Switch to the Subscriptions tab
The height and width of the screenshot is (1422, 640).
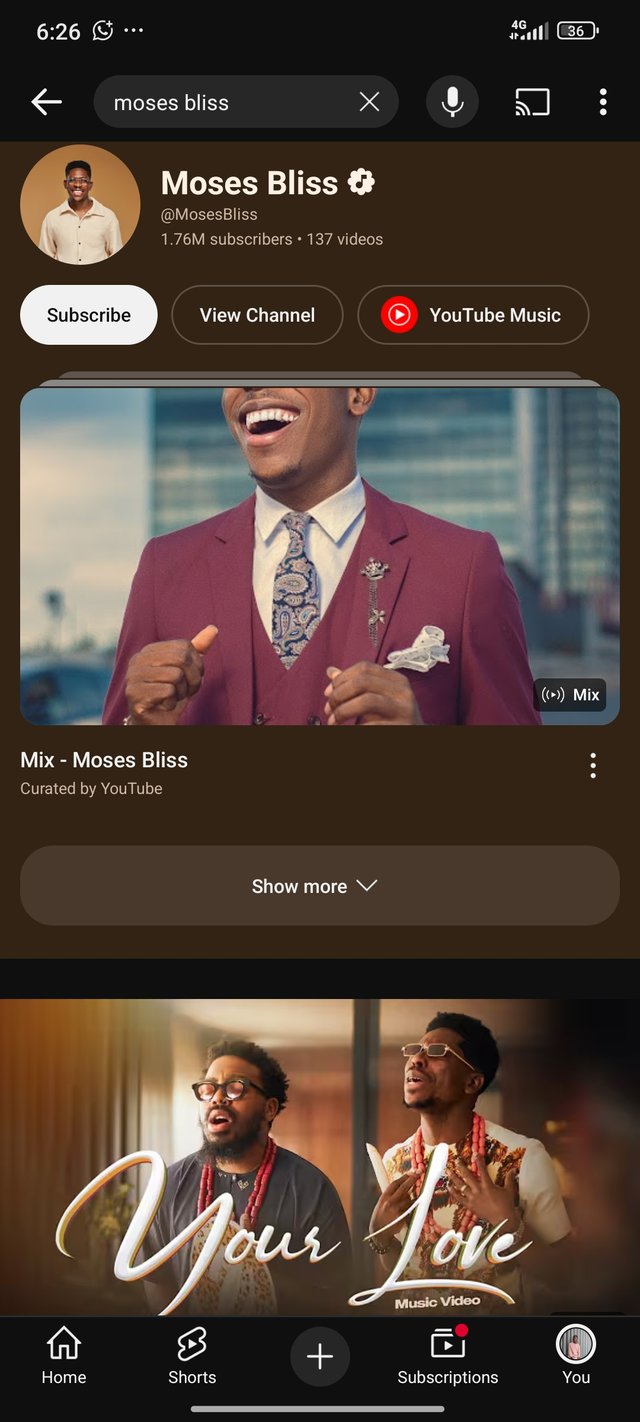[x=447, y=1357]
